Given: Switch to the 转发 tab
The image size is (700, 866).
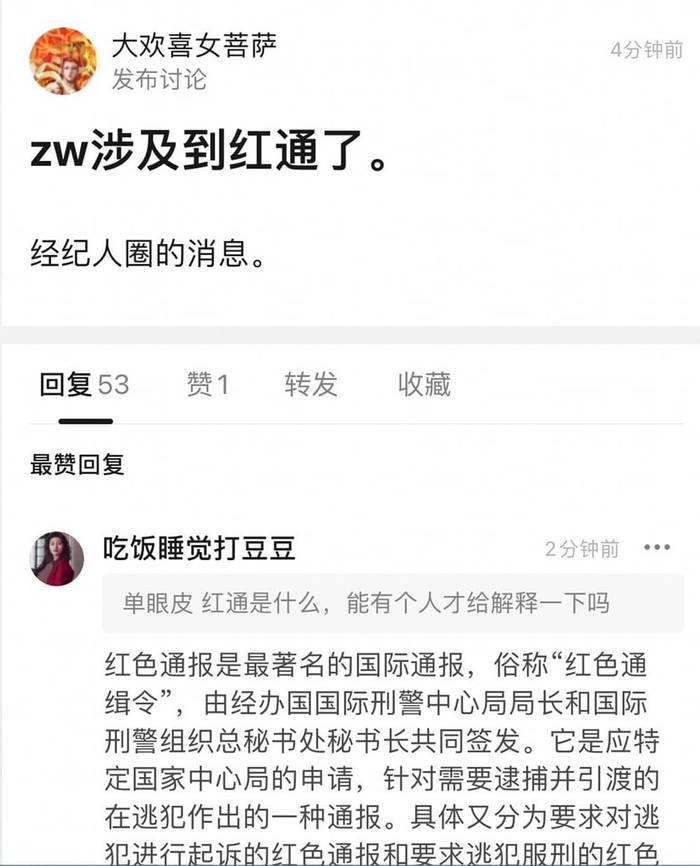Looking at the screenshot, I should (311, 384).
